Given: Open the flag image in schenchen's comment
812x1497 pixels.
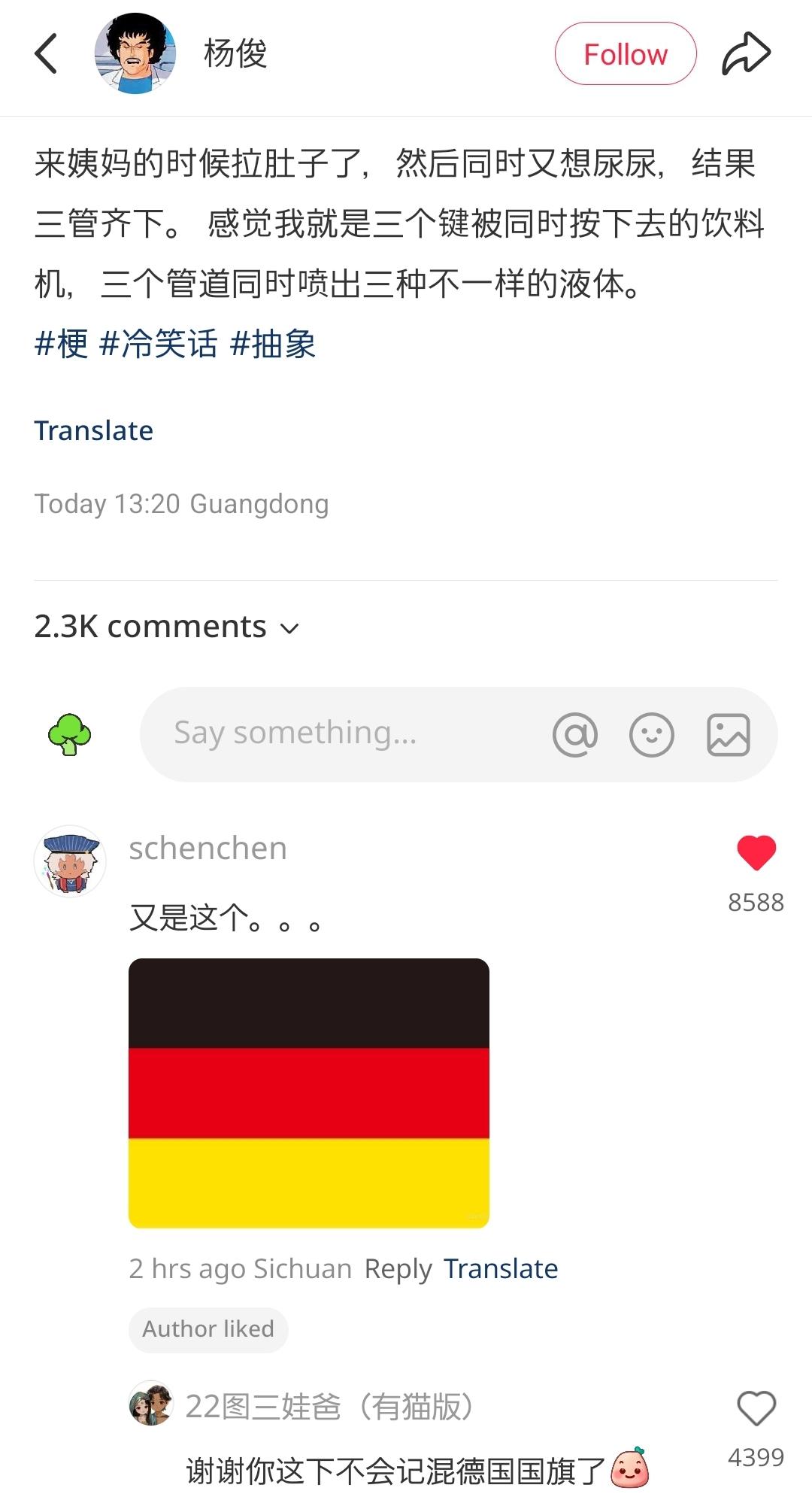Looking at the screenshot, I should tap(309, 1093).
